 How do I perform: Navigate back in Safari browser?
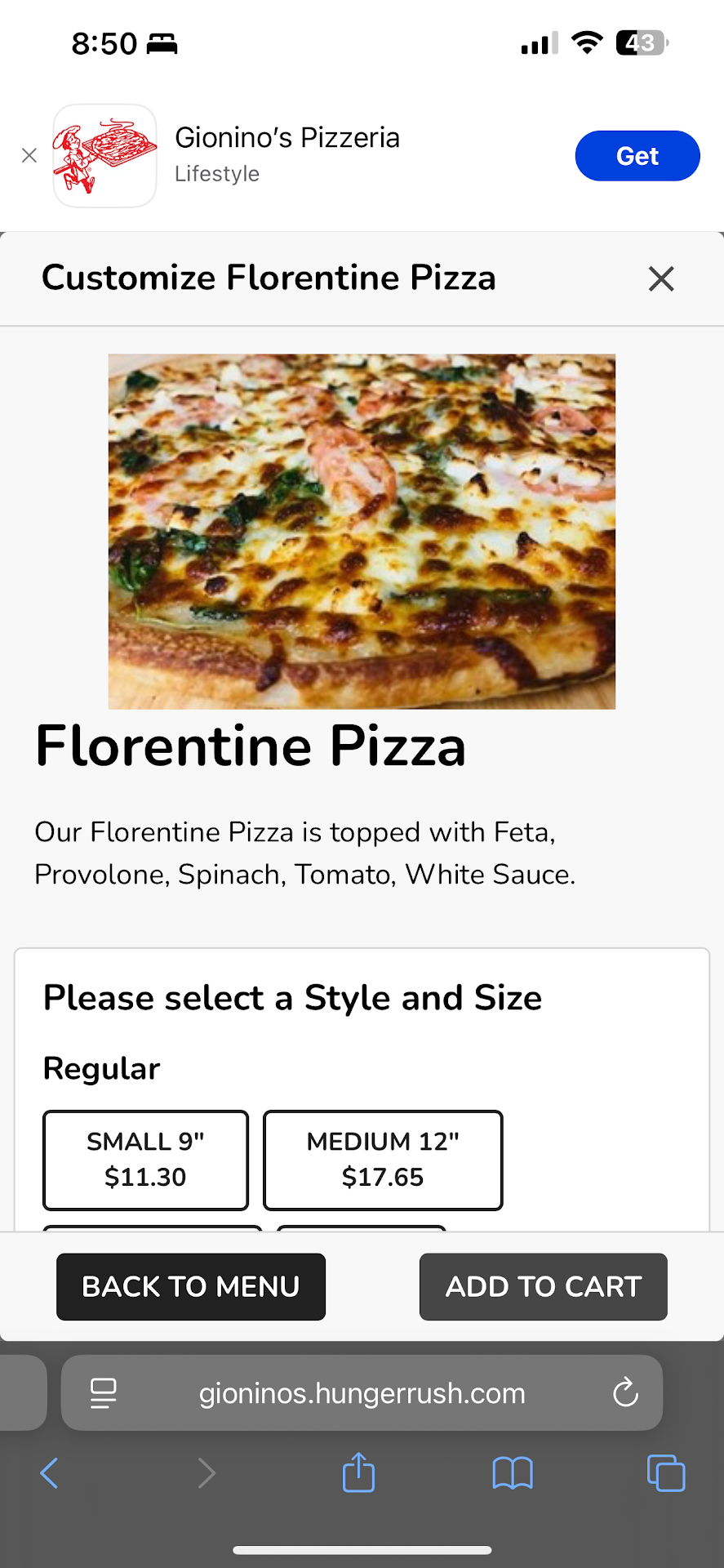(x=49, y=1473)
